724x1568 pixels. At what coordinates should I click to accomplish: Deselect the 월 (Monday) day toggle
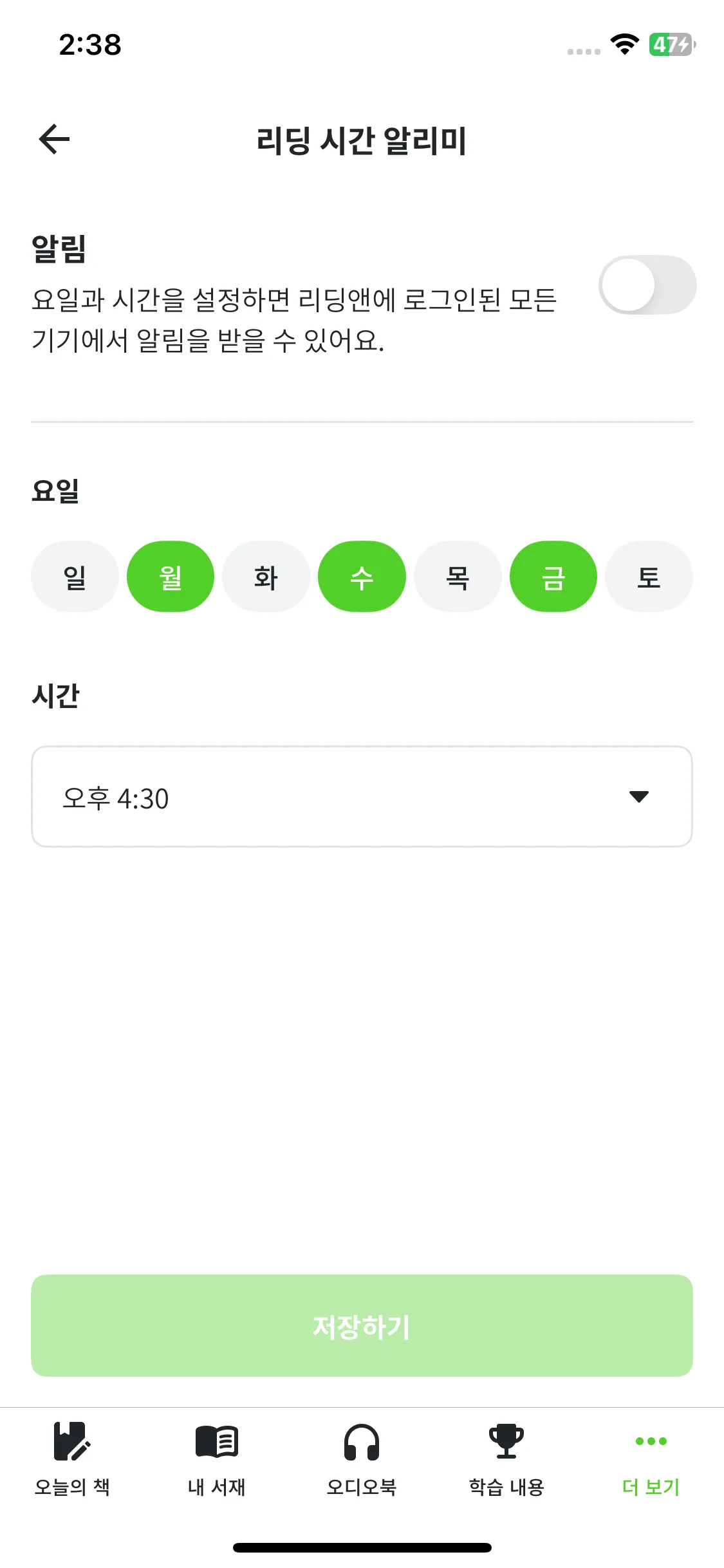[x=170, y=576]
